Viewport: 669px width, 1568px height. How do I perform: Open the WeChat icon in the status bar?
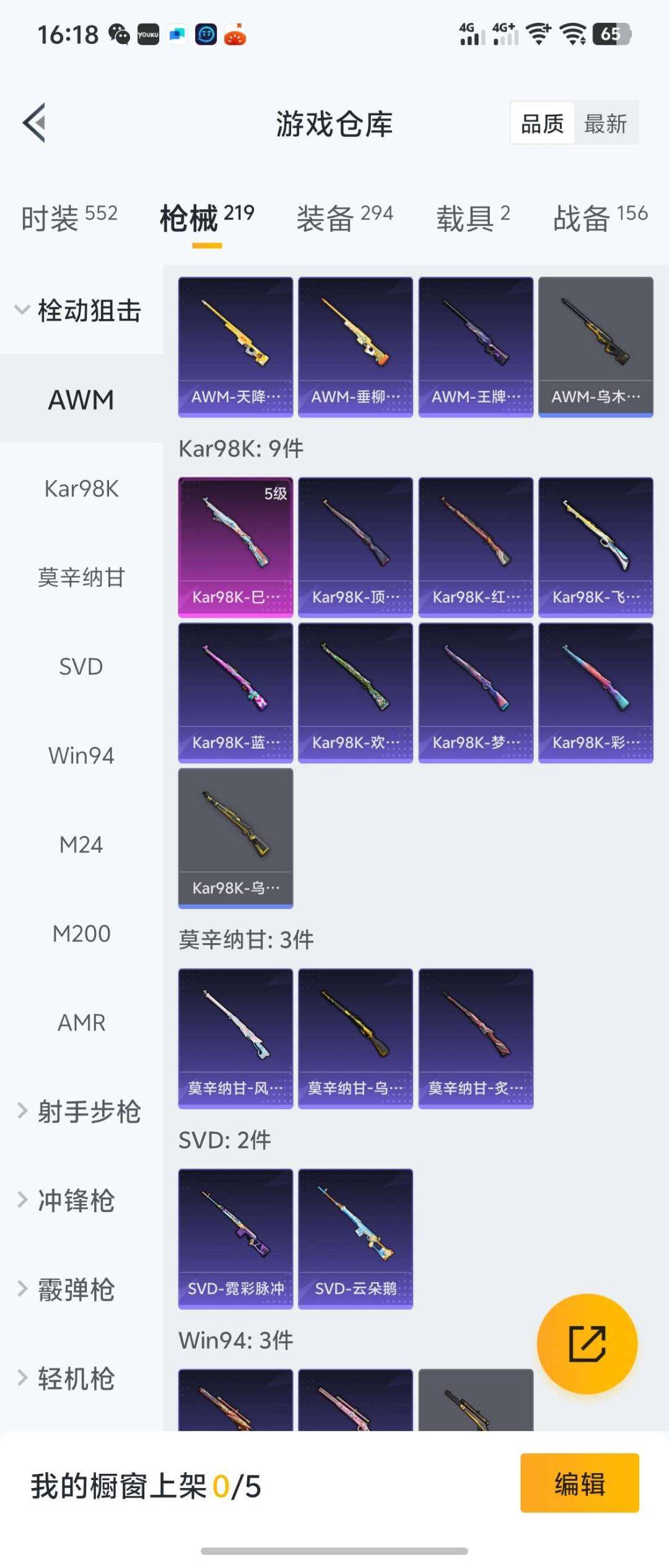[120, 34]
